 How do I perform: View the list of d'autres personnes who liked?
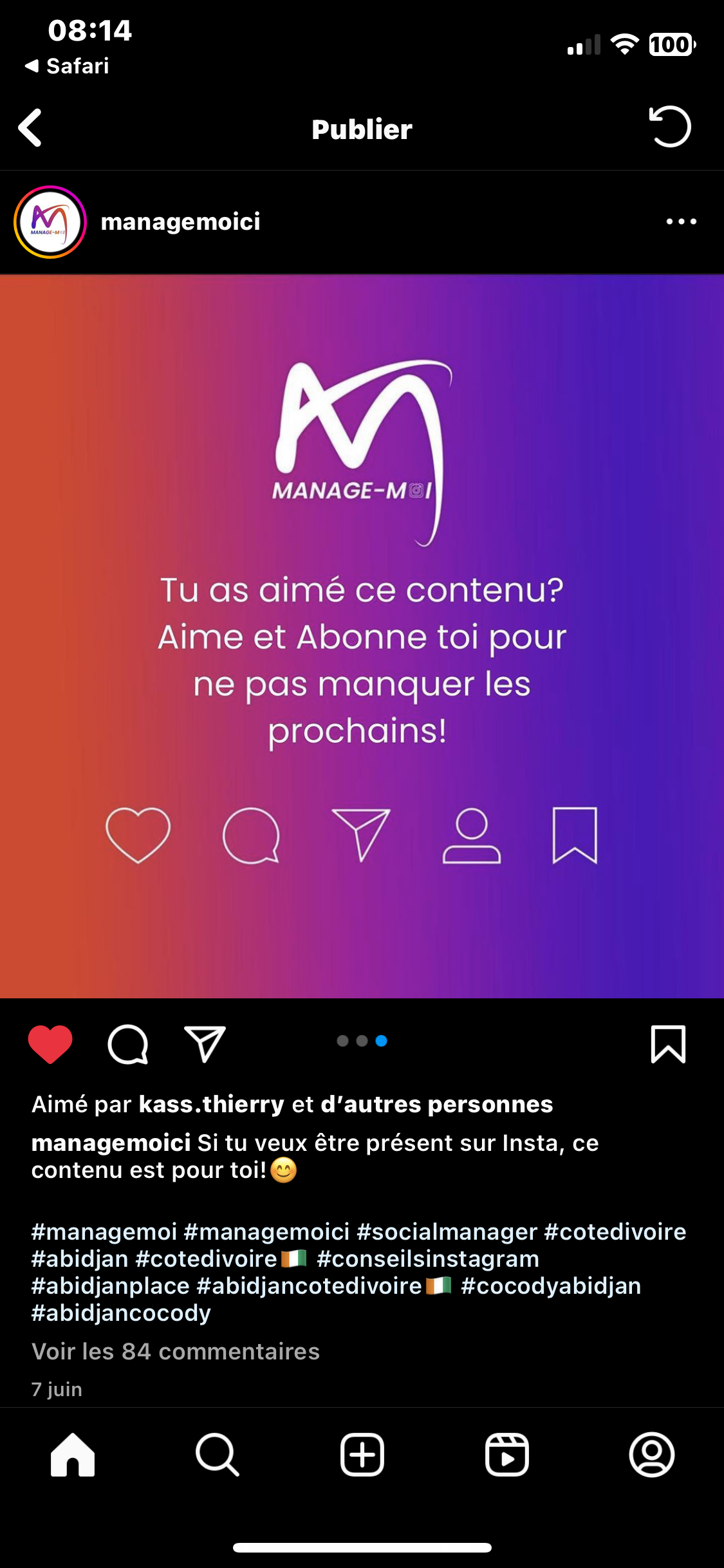coord(436,1105)
